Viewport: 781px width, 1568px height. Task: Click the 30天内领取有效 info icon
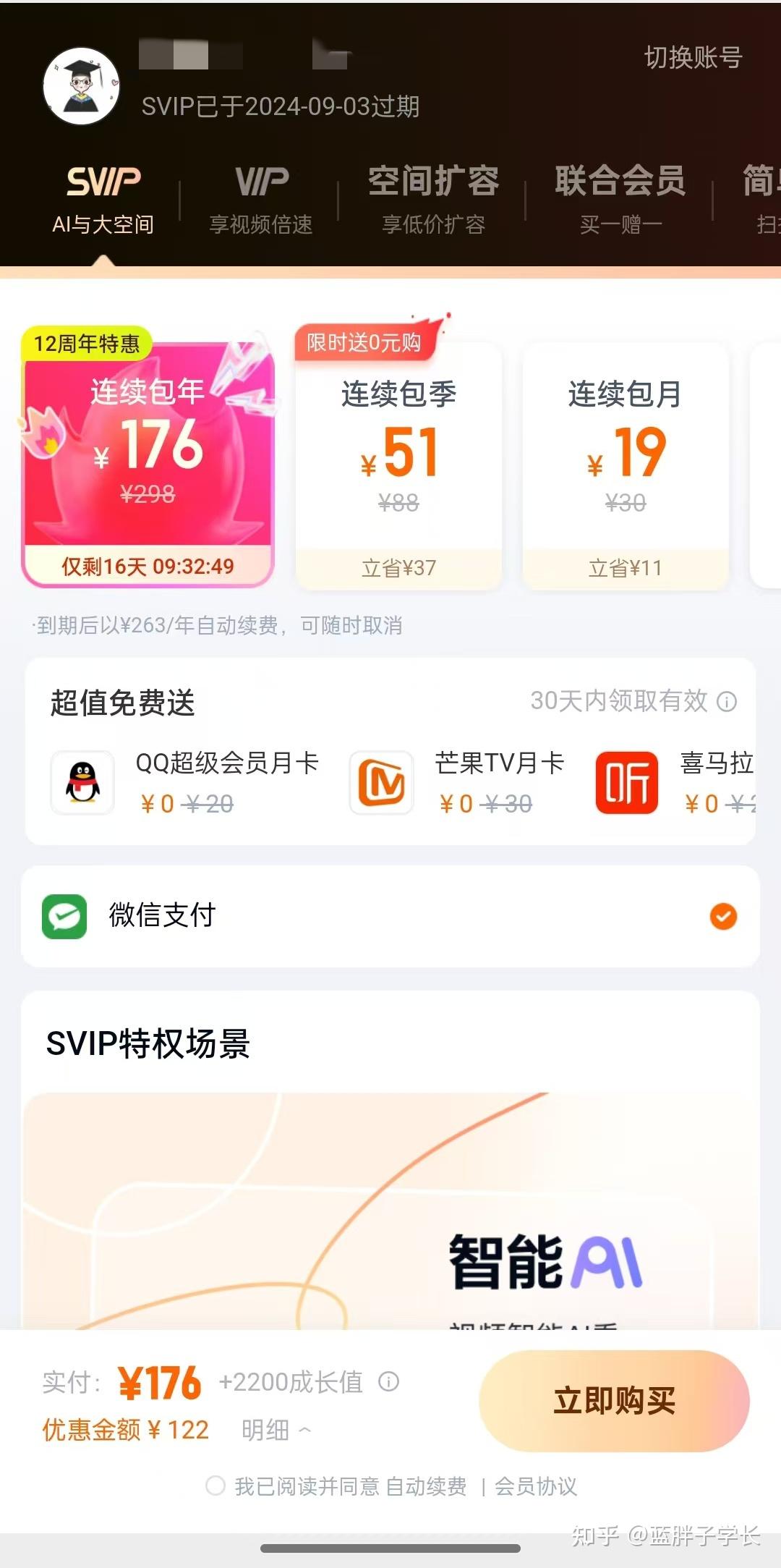pyautogui.click(x=727, y=700)
